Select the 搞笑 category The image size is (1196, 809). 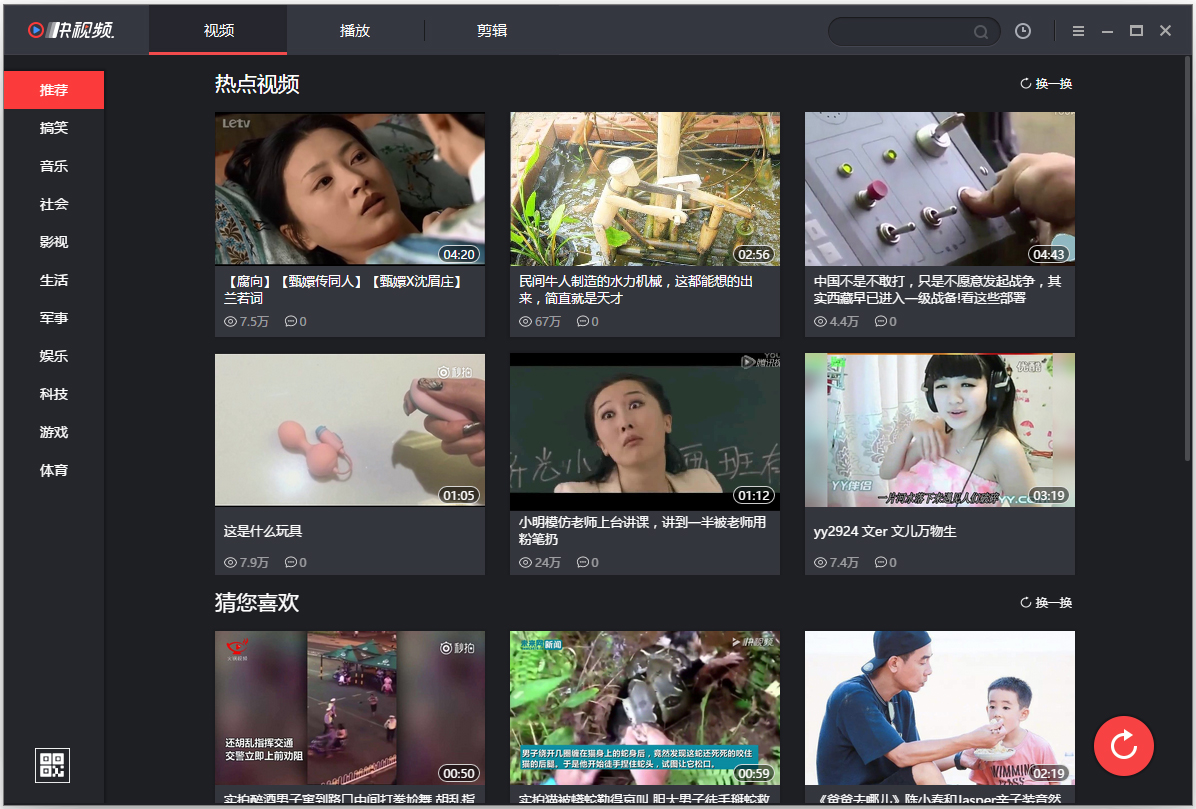coord(54,128)
